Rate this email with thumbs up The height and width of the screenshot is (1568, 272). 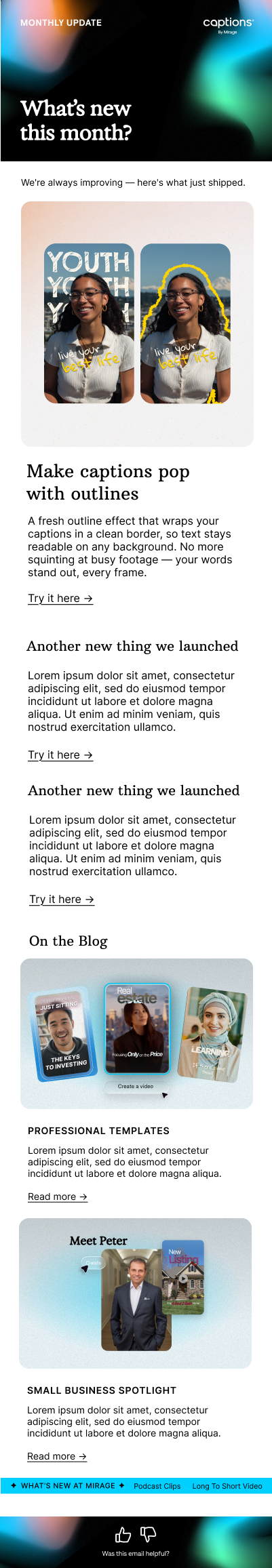pos(123,1534)
